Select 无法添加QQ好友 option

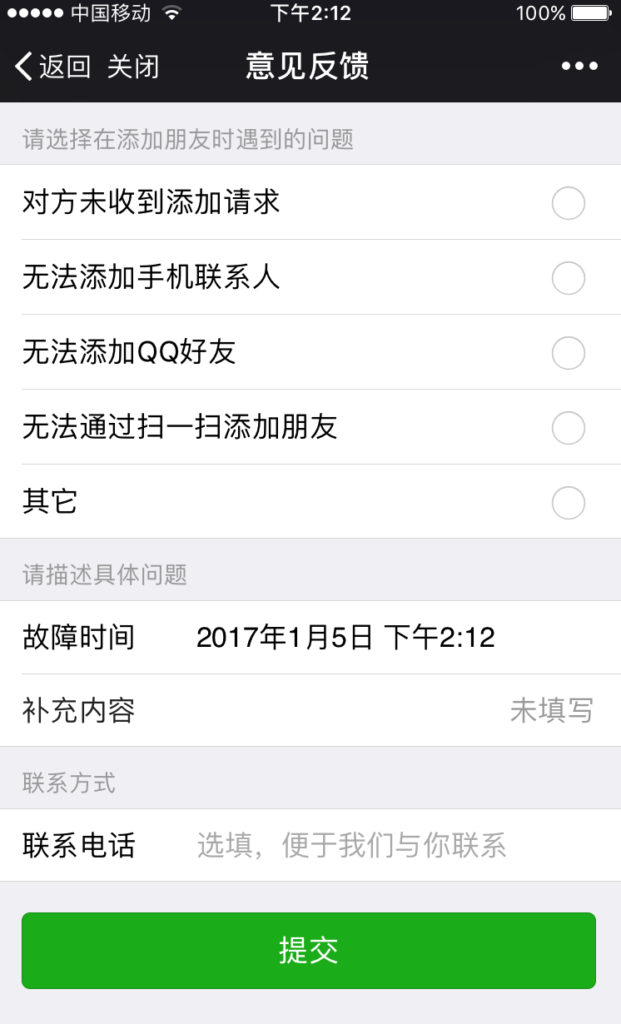(310, 353)
